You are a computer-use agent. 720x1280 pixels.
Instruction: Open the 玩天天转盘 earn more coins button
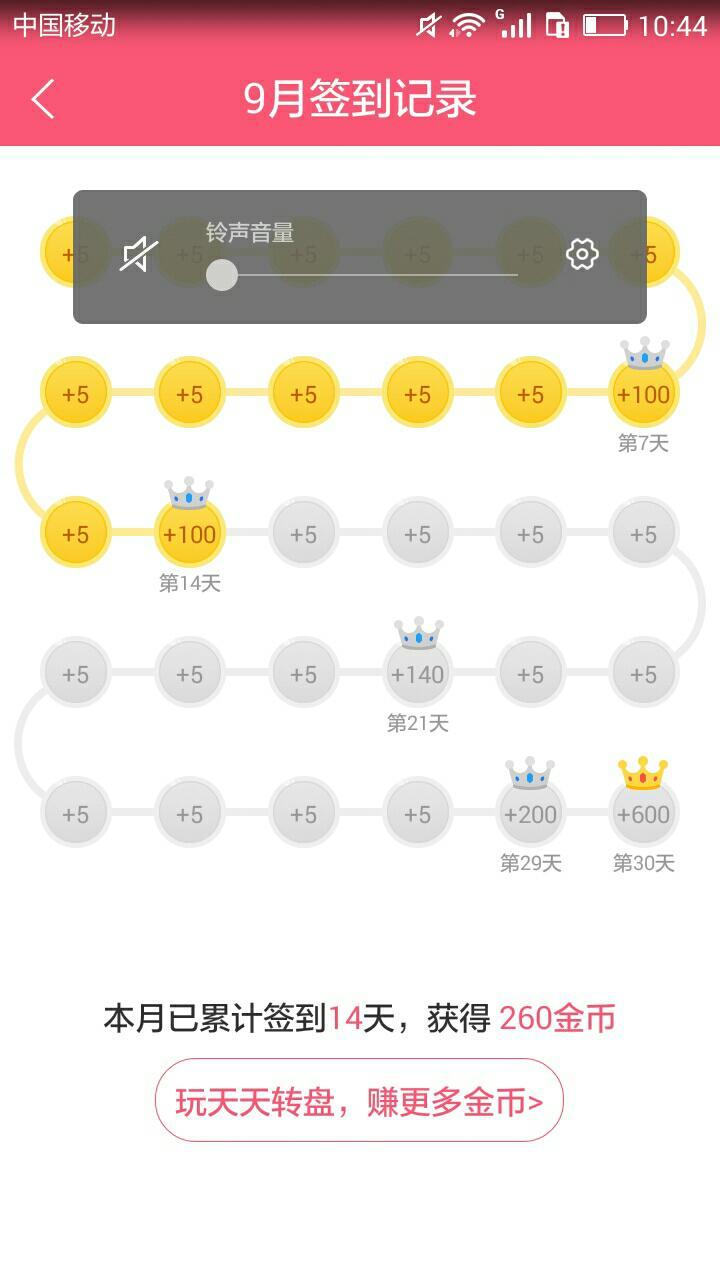point(359,1101)
